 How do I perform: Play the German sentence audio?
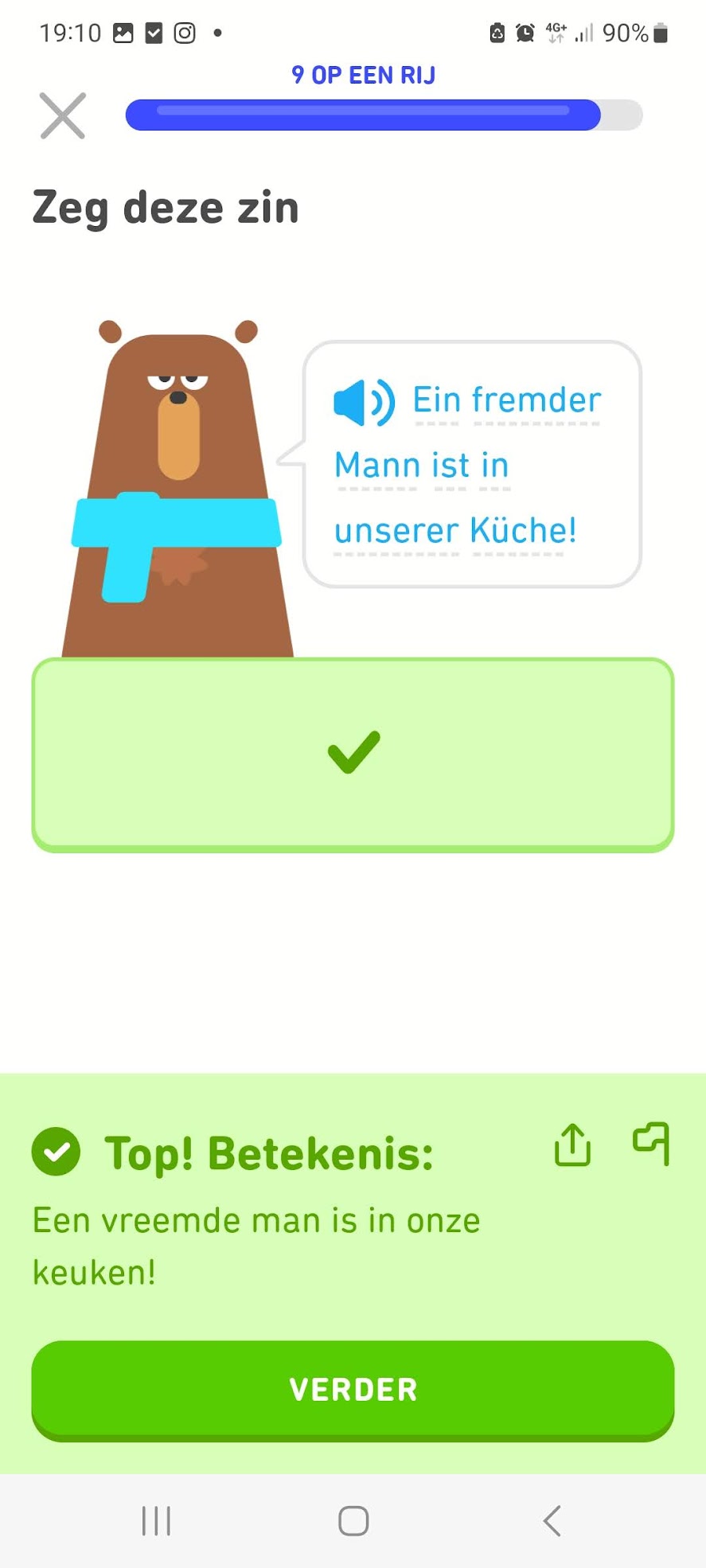364,403
